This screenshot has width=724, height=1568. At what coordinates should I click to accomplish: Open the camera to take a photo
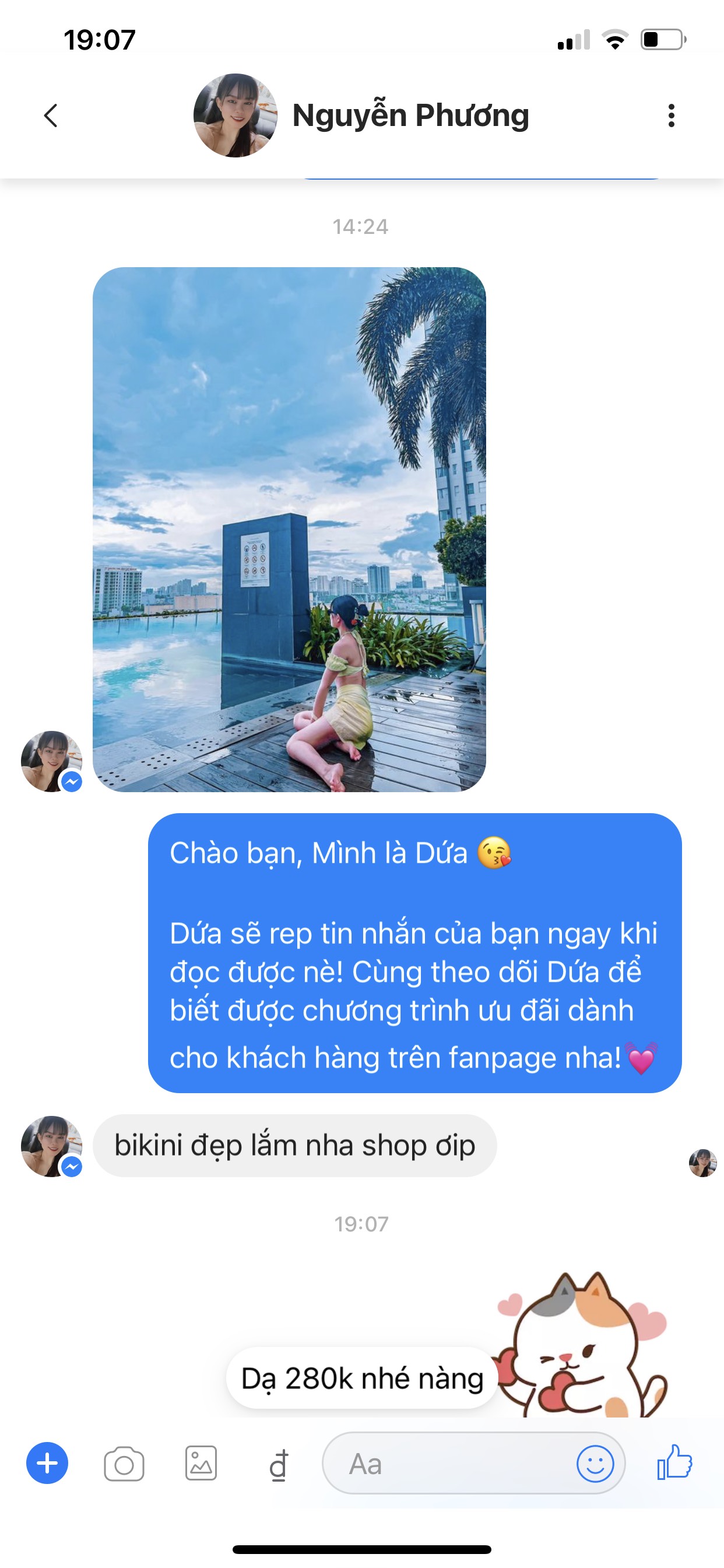[124, 1464]
